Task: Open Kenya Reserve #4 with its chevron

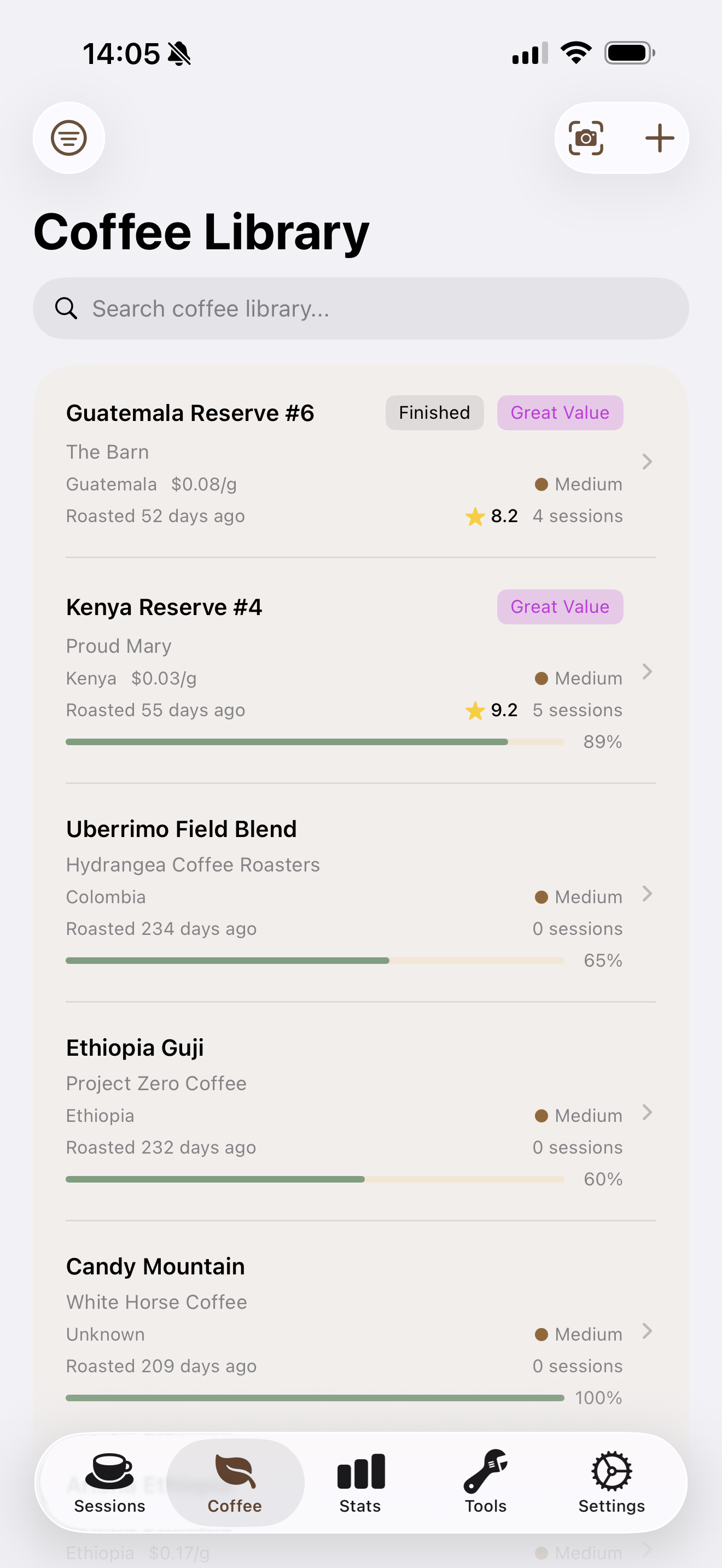Action: click(647, 672)
